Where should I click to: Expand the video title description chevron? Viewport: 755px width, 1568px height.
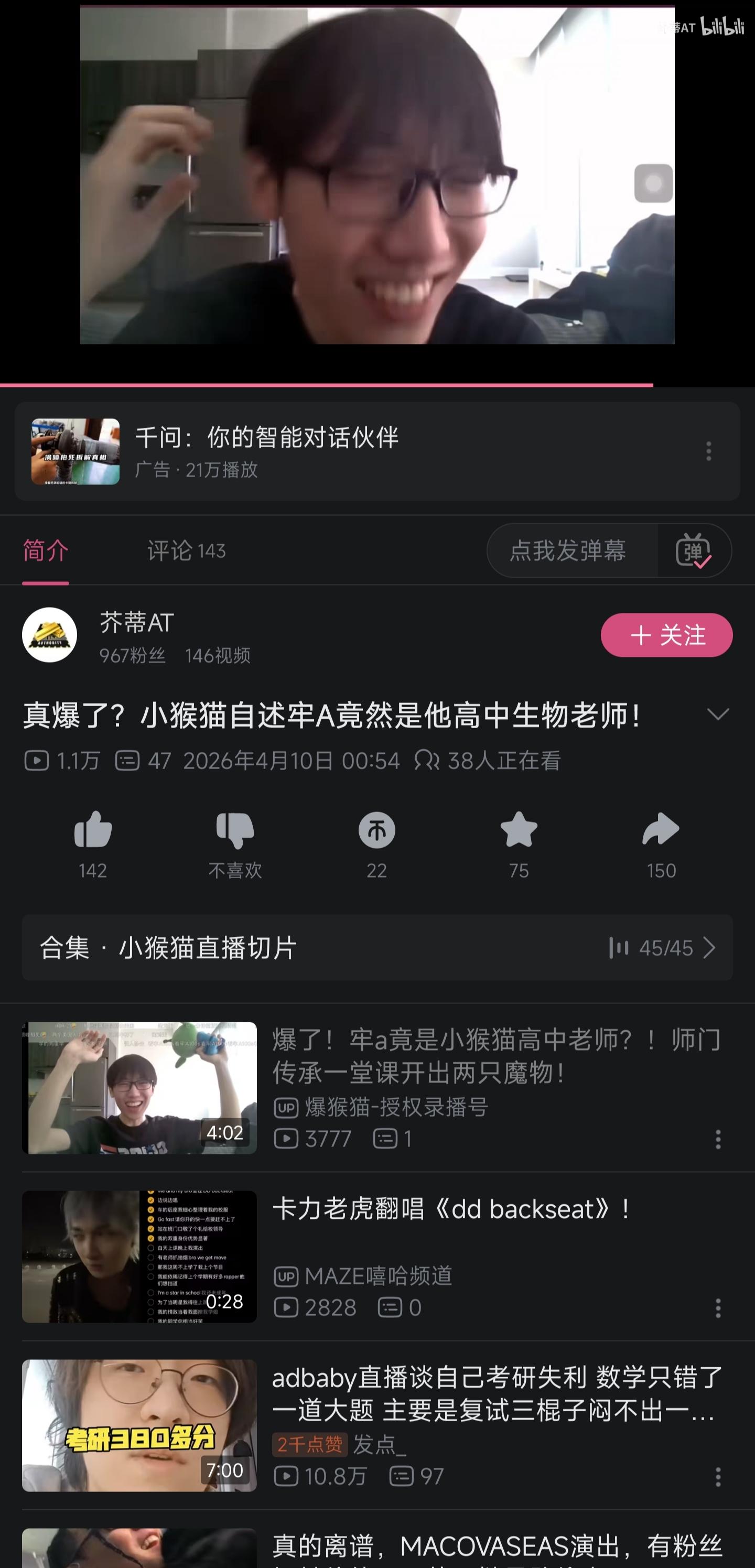point(718,714)
